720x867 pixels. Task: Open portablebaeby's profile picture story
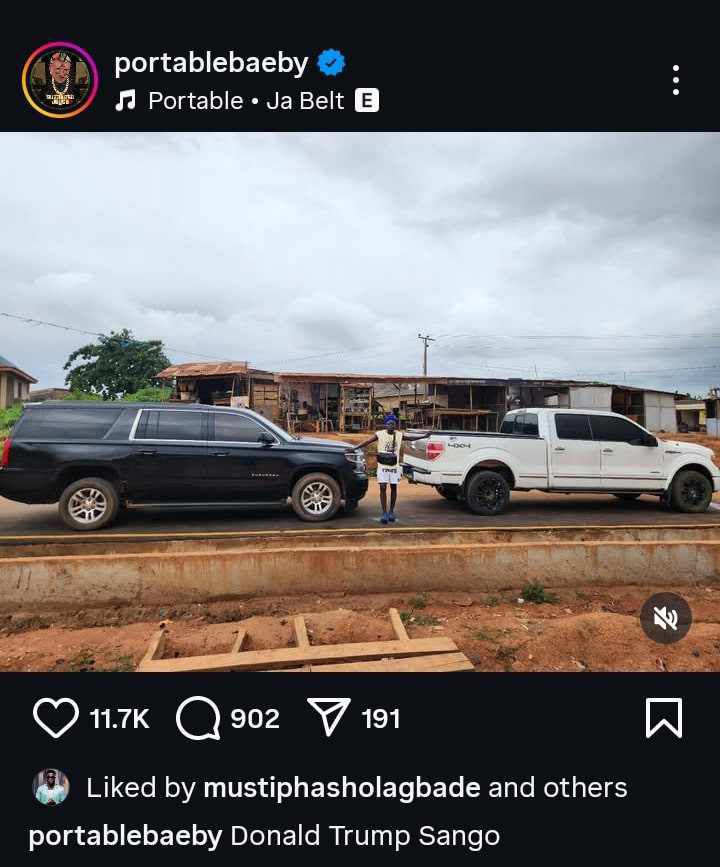[60, 80]
